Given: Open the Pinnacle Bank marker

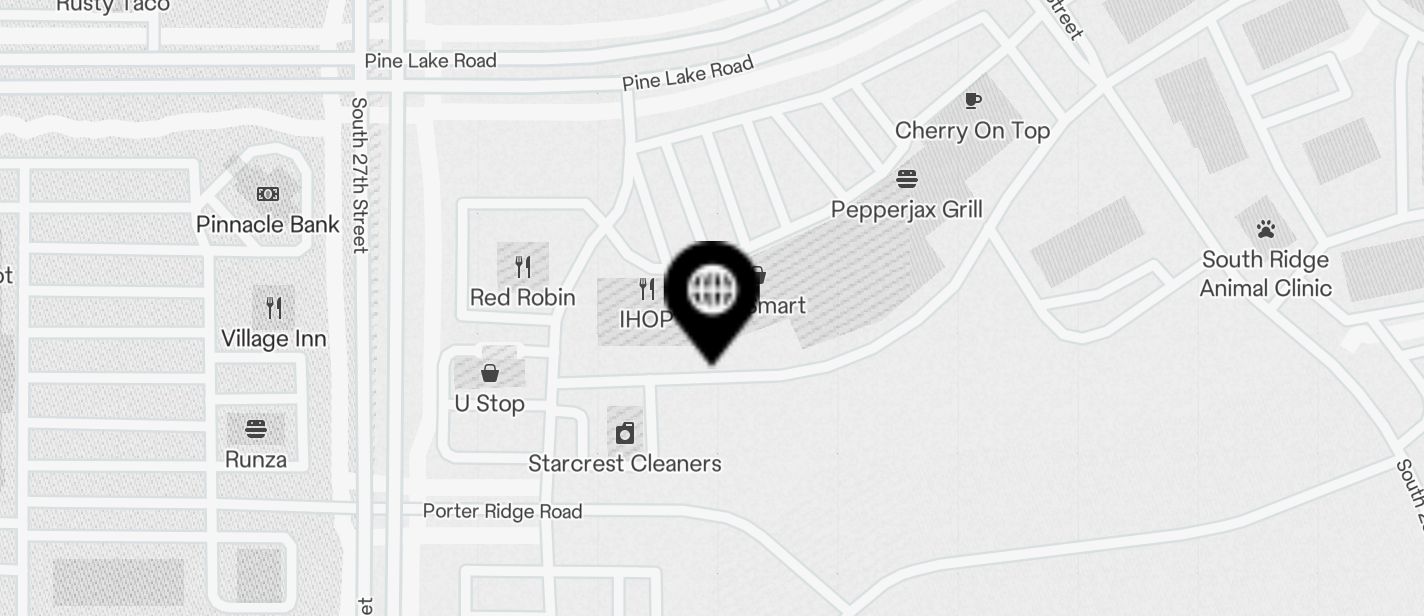Looking at the screenshot, I should (x=267, y=194).
